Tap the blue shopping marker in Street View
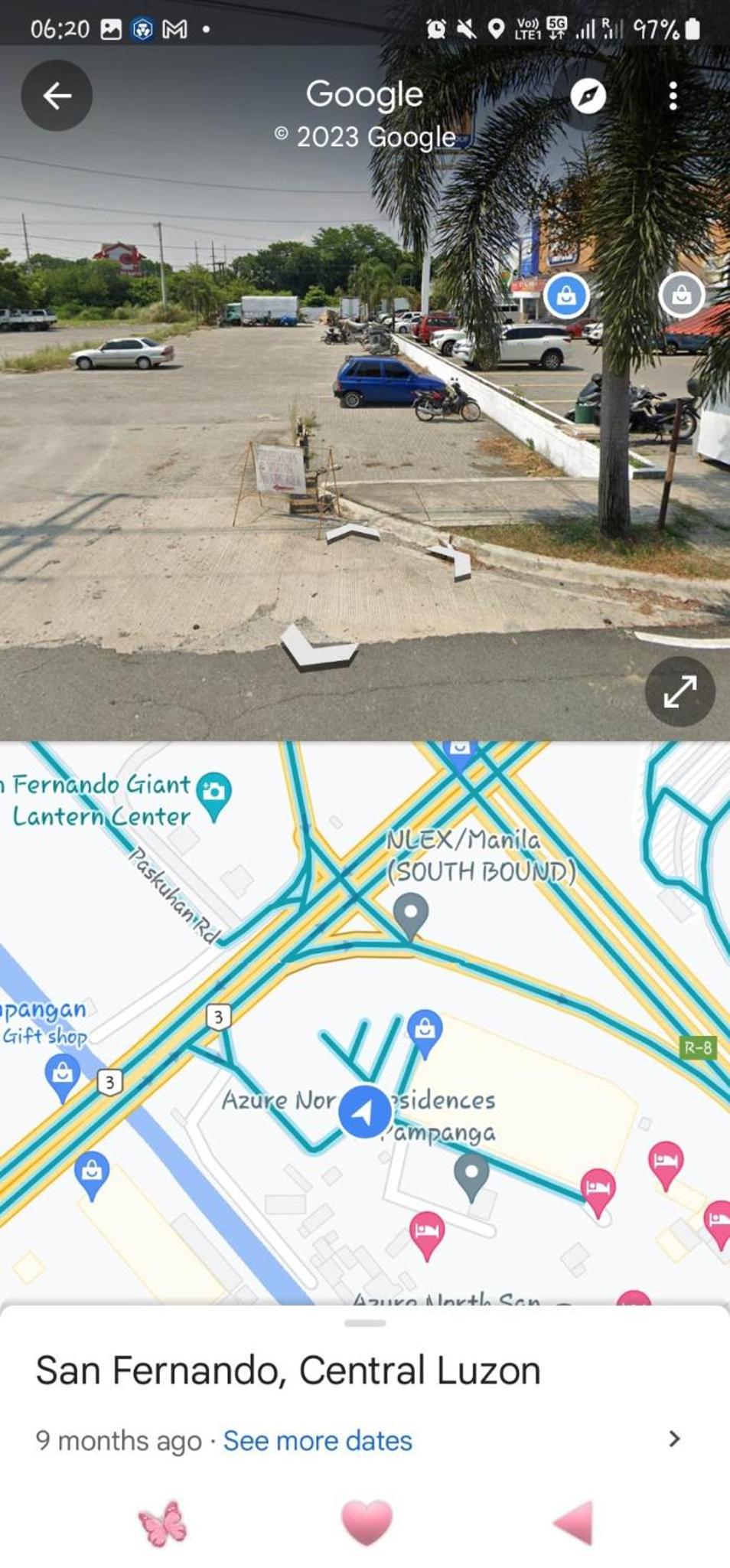730x1568 pixels. (566, 295)
